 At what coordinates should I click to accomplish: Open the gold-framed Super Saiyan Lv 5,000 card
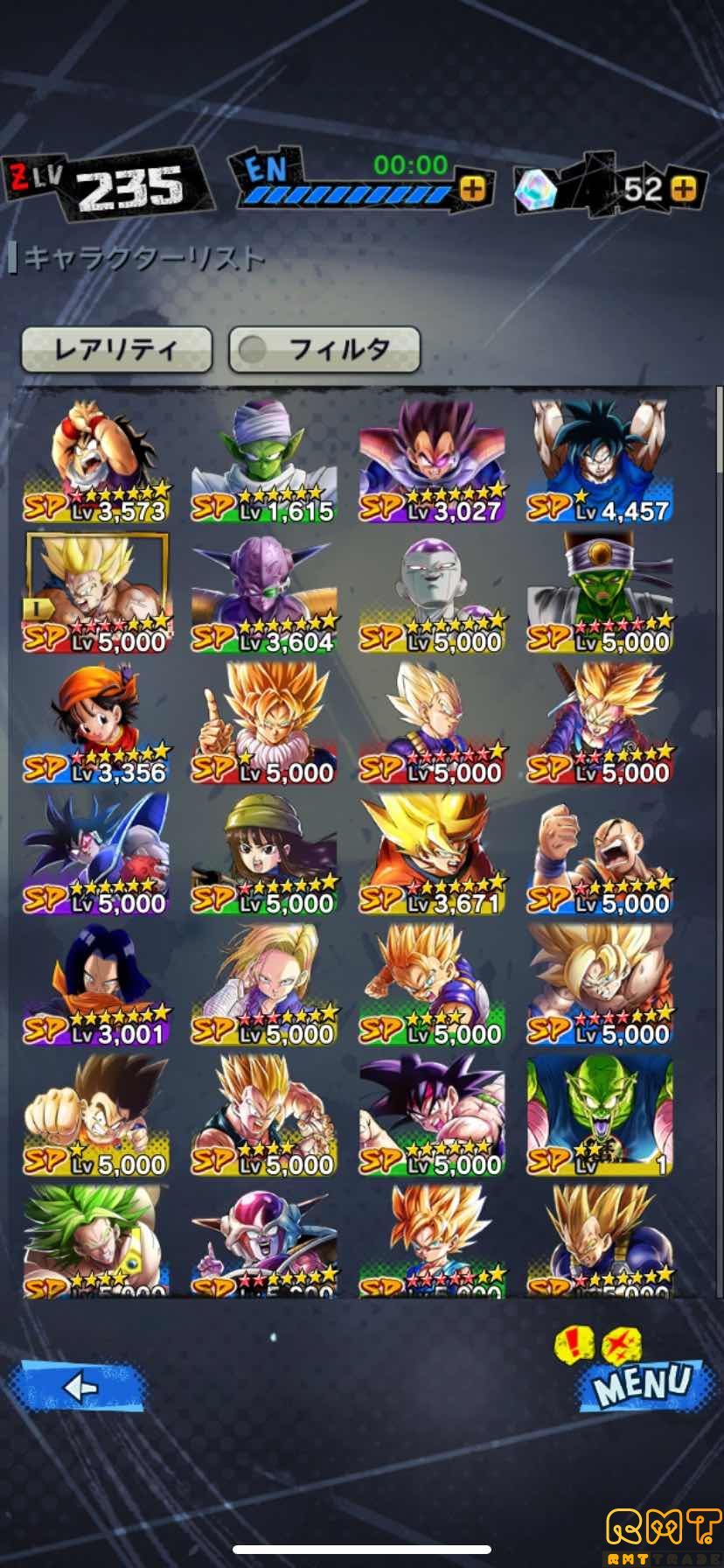[x=96, y=593]
